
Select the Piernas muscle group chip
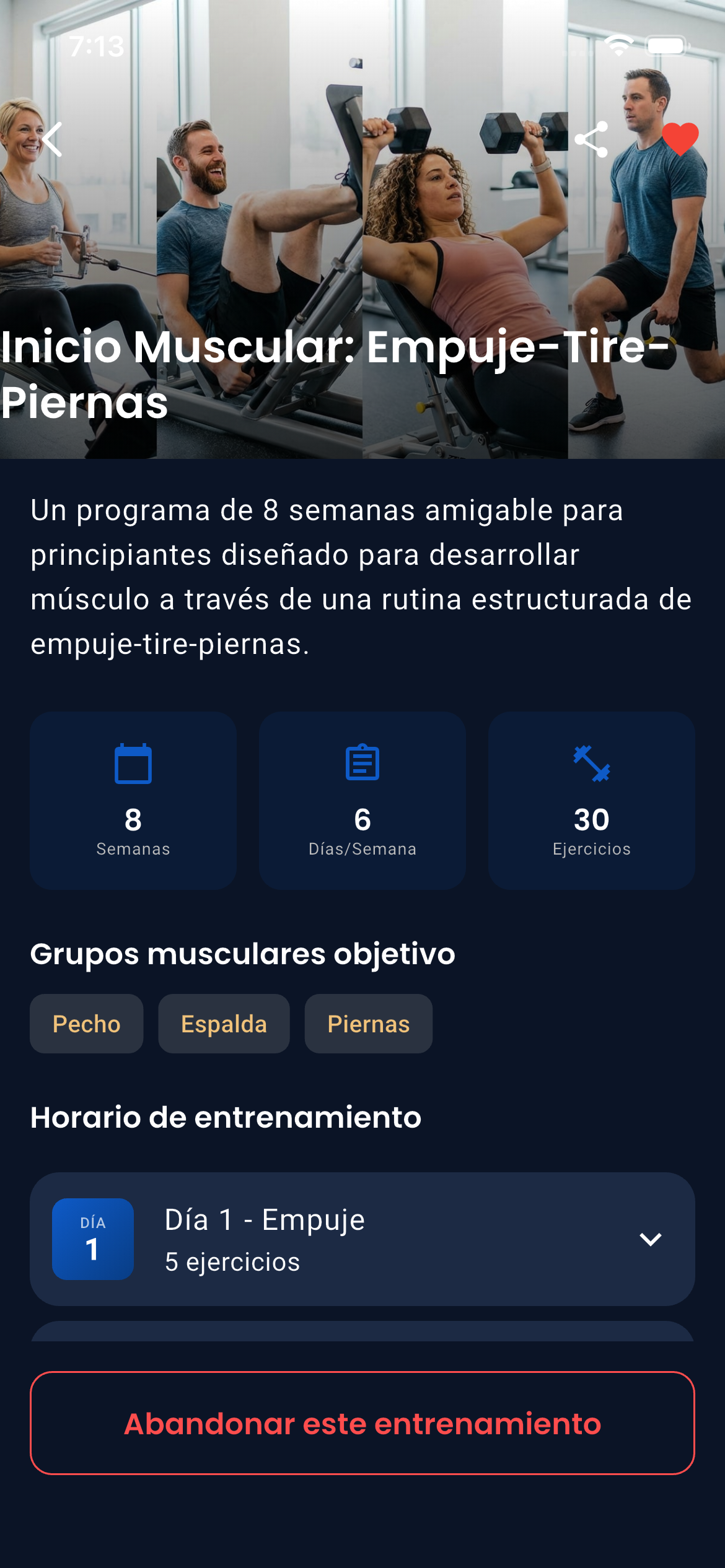[x=368, y=1024]
